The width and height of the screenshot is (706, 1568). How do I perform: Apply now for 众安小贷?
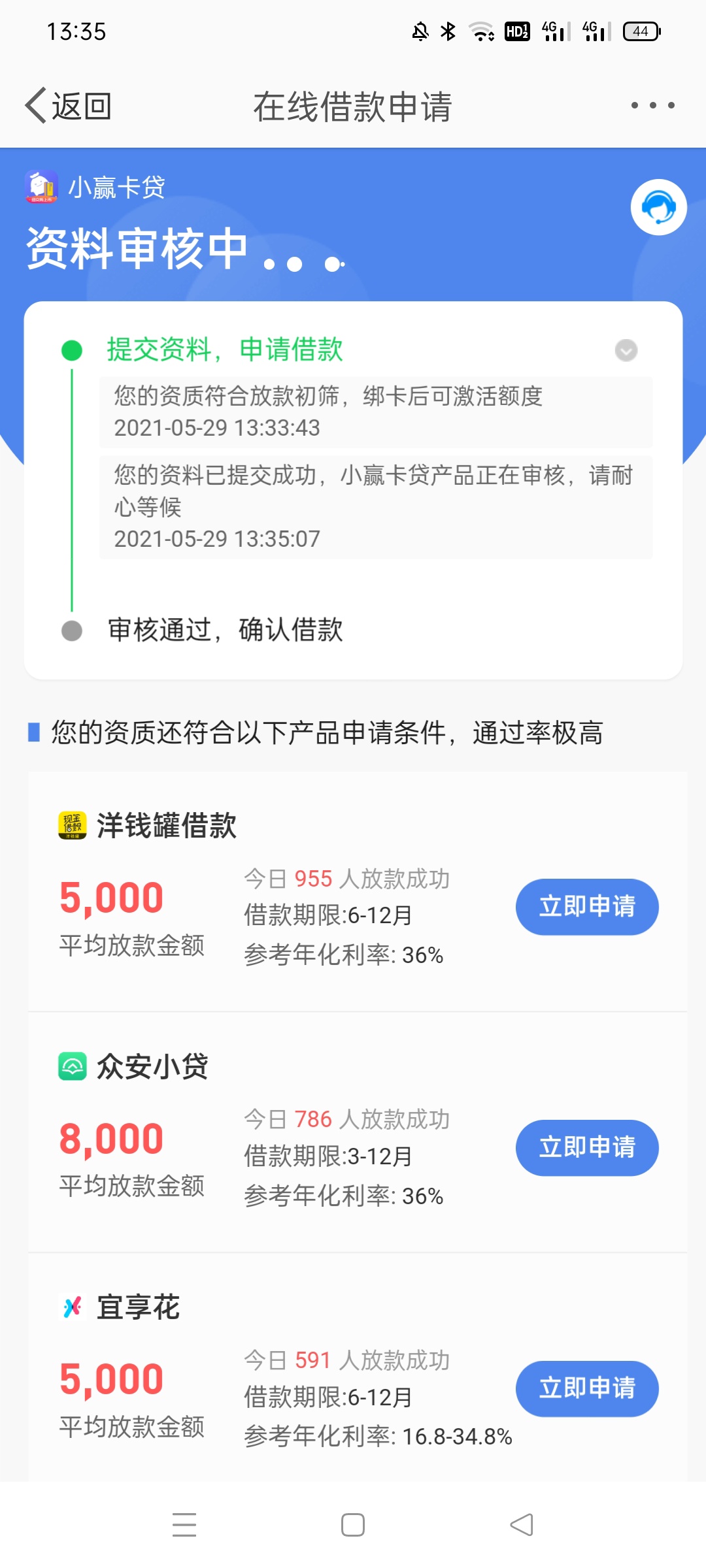pyautogui.click(x=587, y=1148)
